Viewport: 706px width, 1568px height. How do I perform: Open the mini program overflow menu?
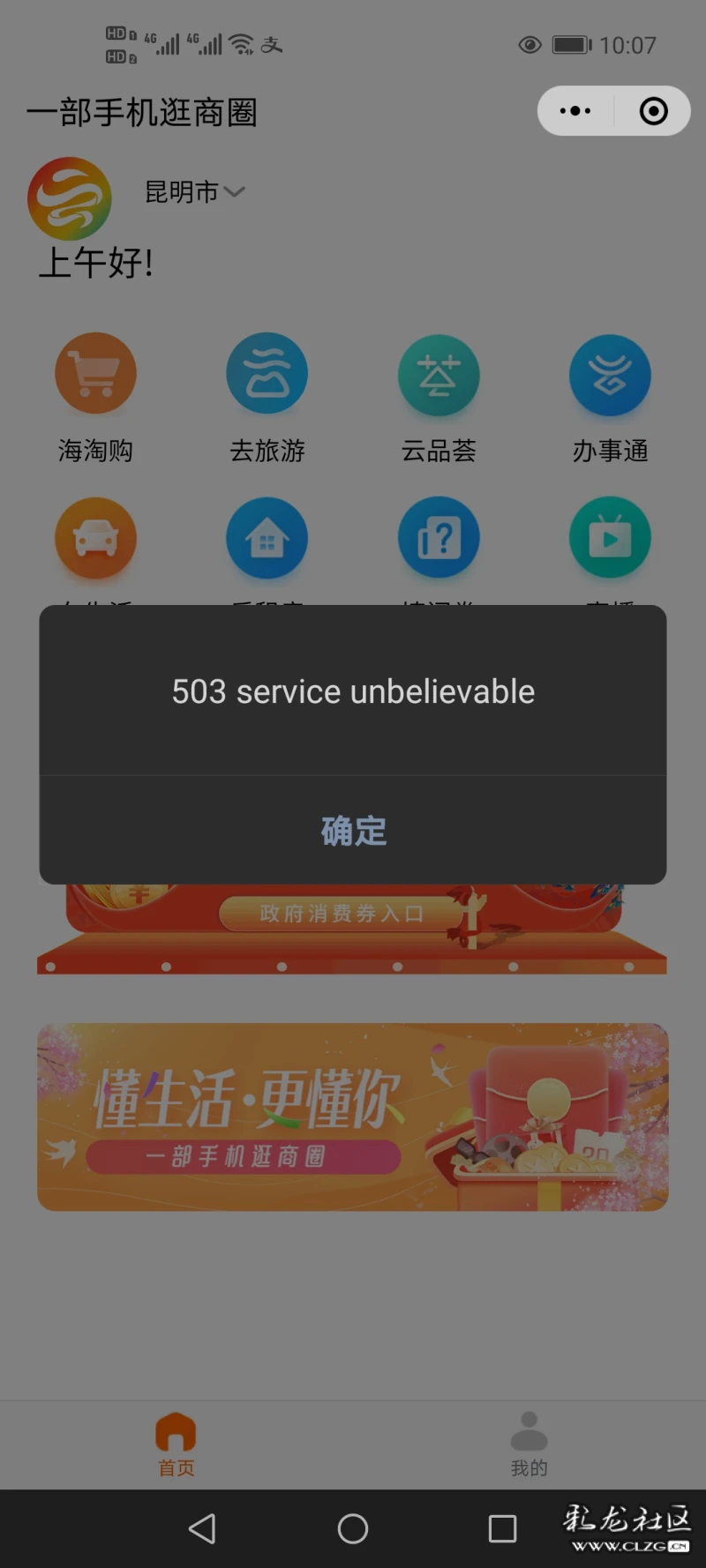575,111
